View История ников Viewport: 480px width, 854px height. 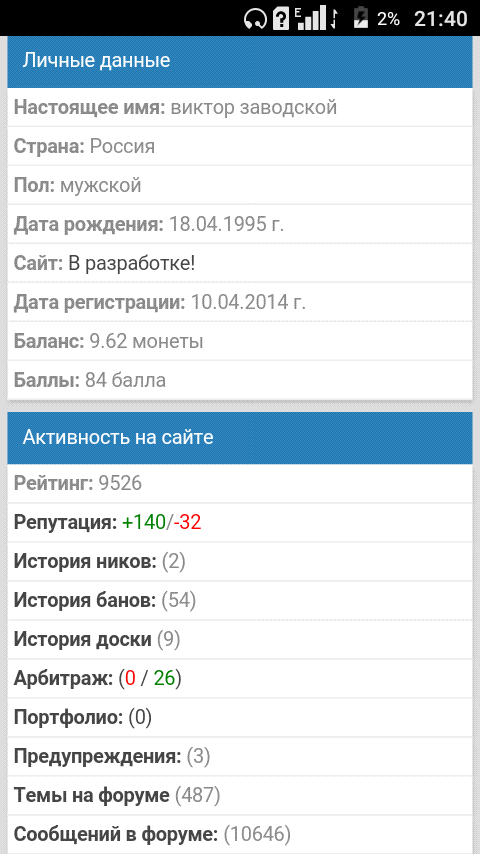coord(240,562)
